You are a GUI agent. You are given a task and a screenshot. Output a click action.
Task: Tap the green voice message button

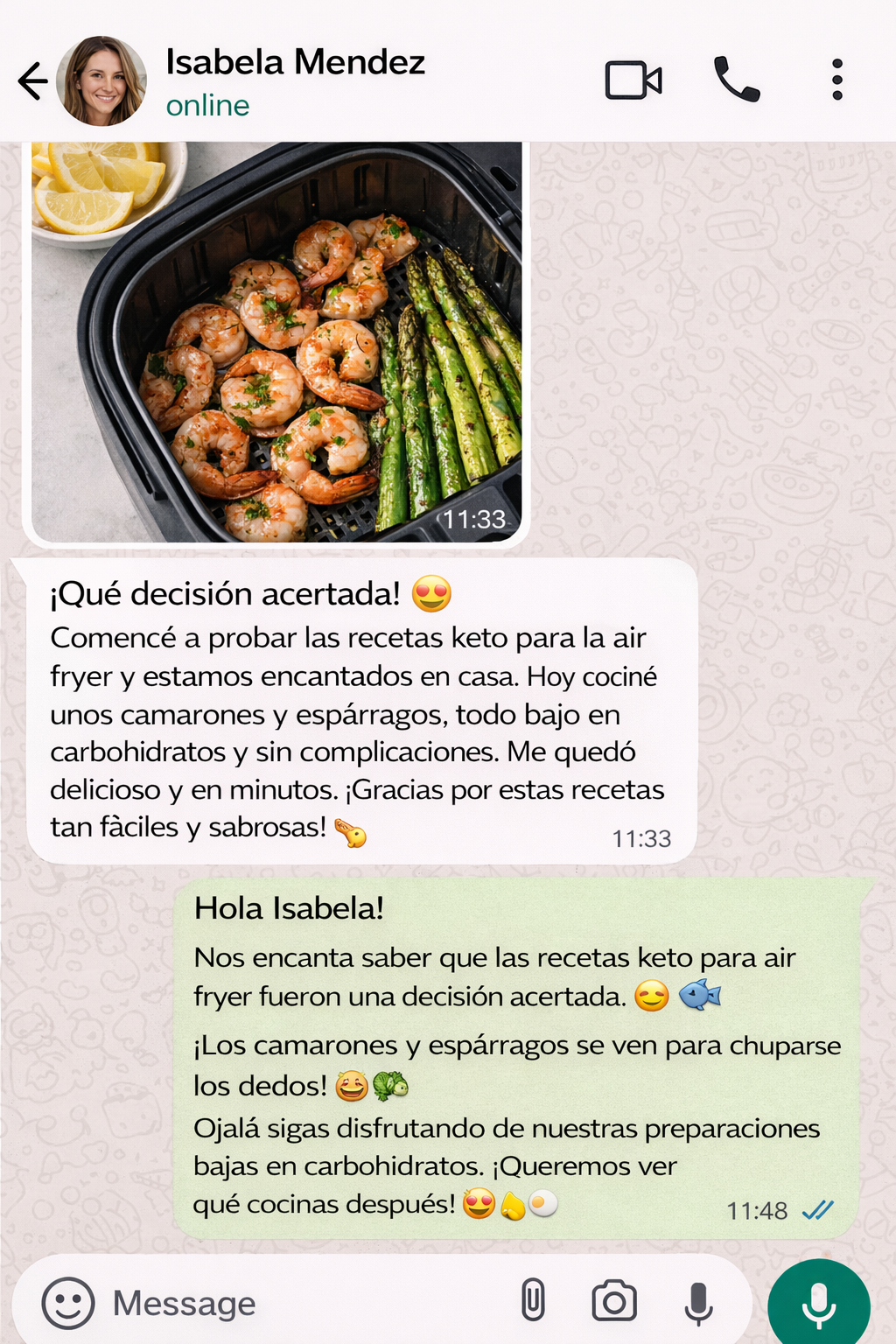[819, 1305]
